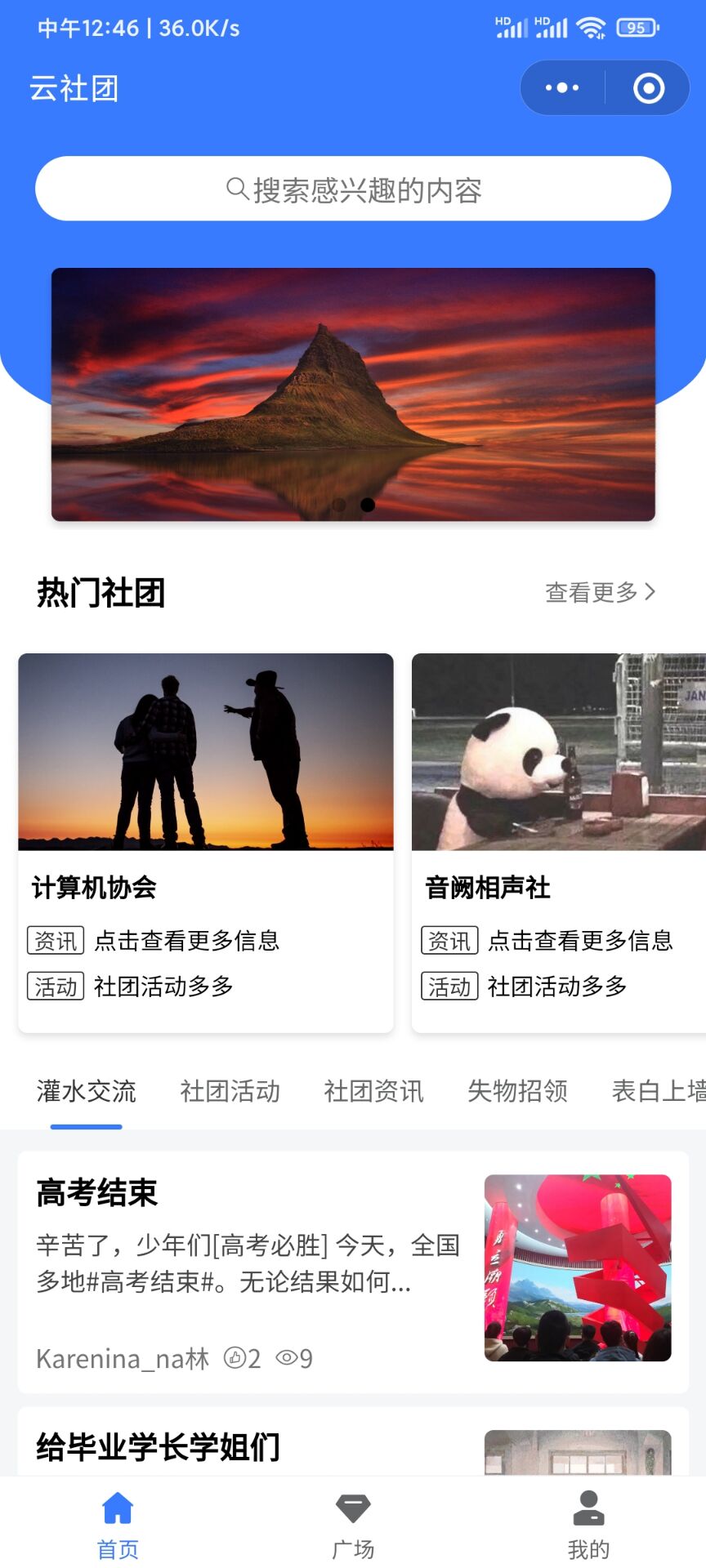706x1568 pixels.
Task: Switch to the 广场 tab
Action: click(x=353, y=1523)
